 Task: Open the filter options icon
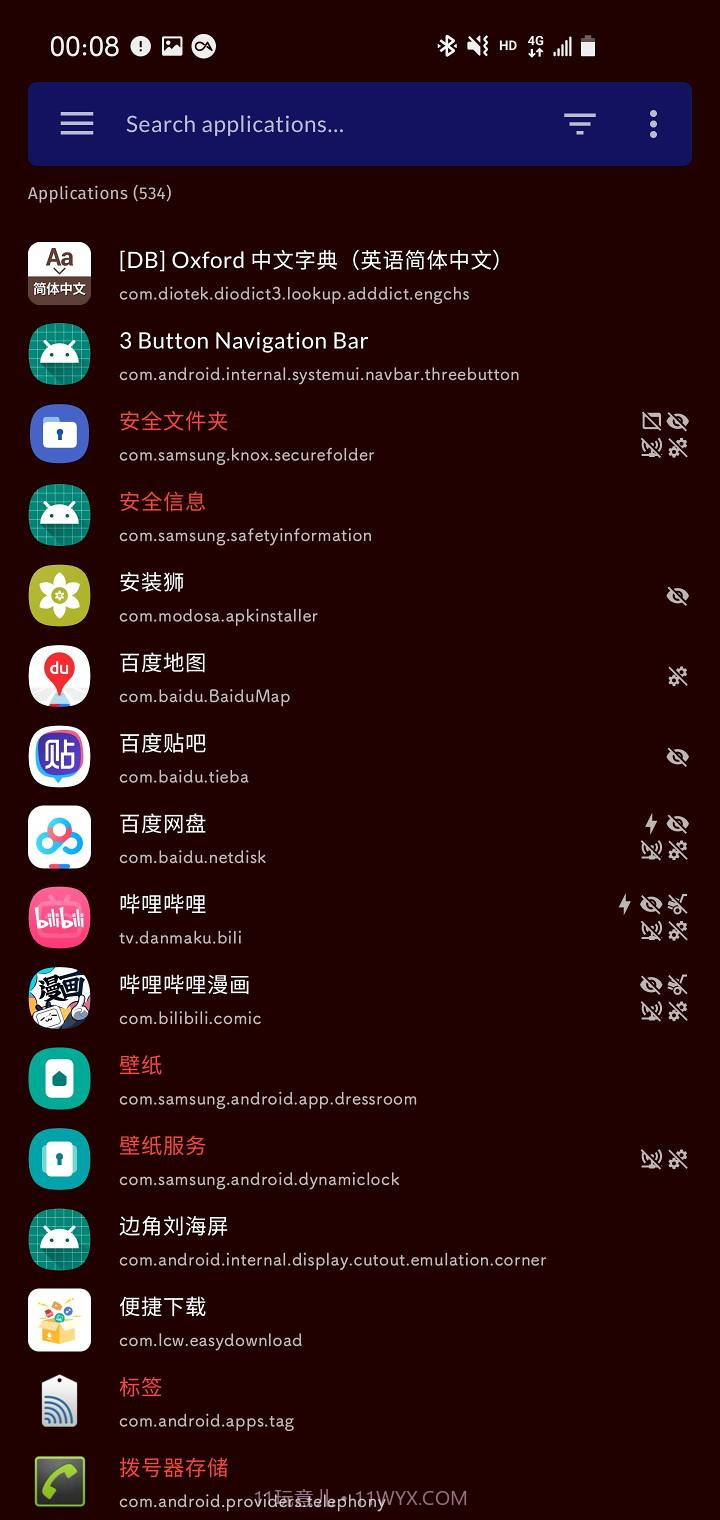(580, 124)
